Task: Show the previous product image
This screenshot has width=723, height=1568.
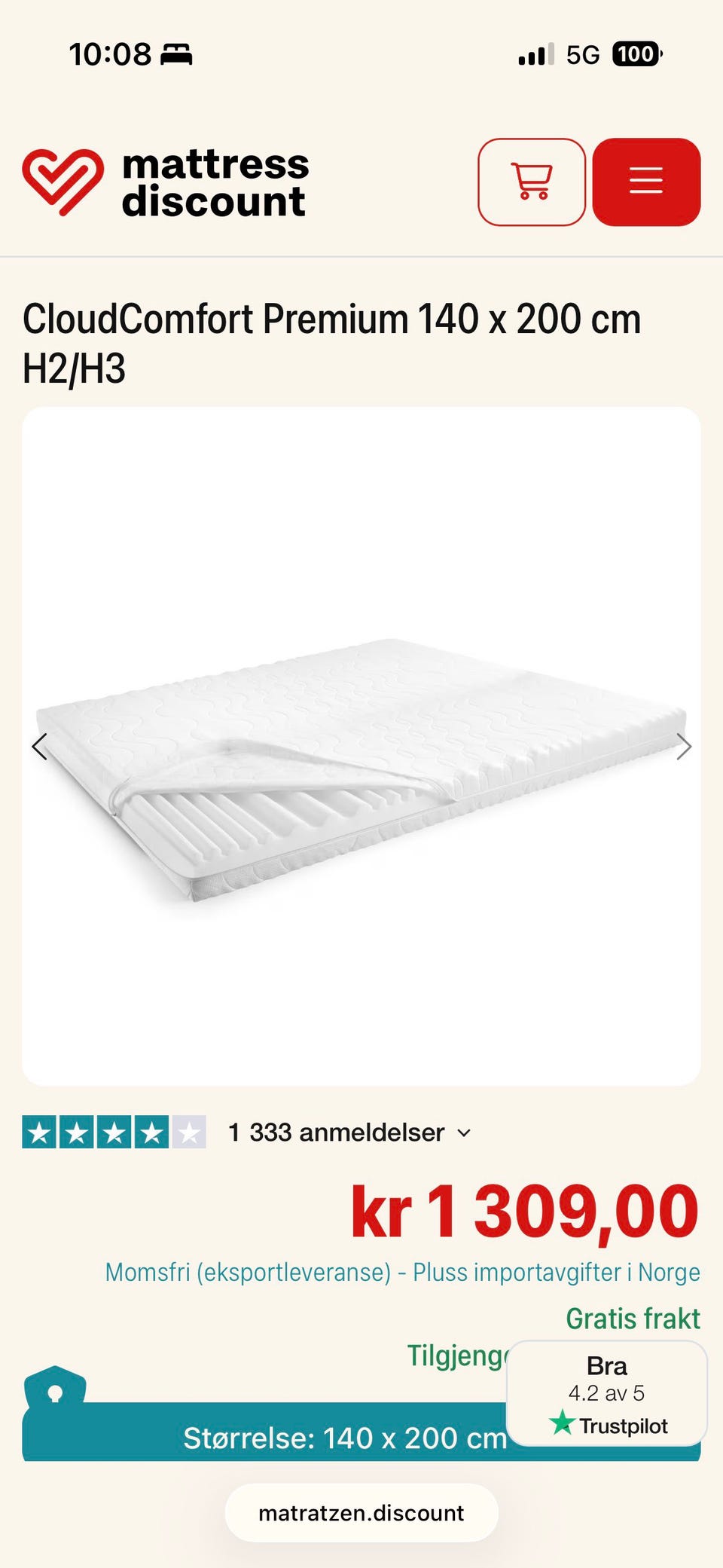Action: point(40,747)
